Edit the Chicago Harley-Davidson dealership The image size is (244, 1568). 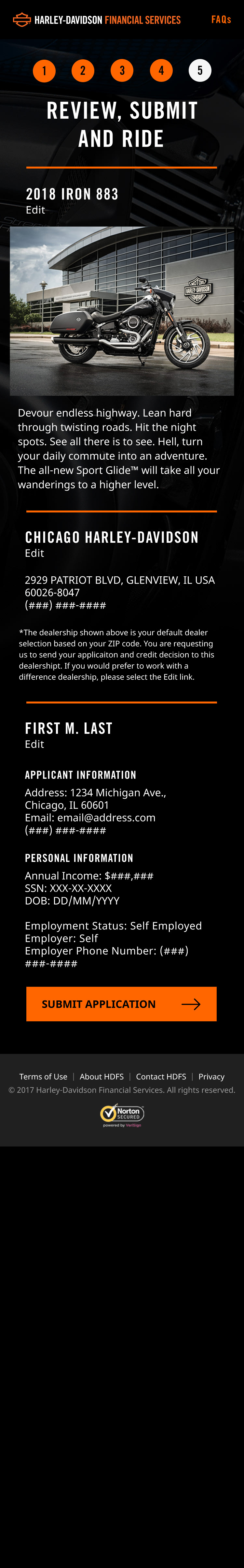(x=34, y=553)
